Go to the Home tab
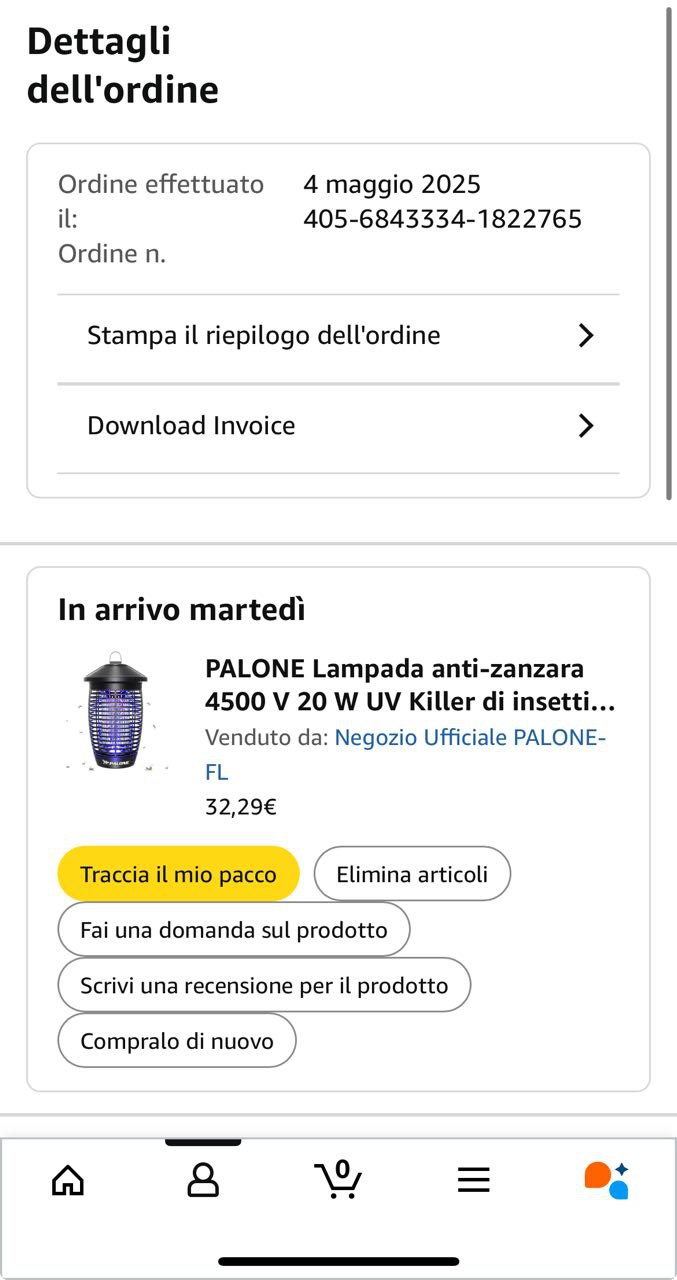The image size is (677, 1280). (x=68, y=1181)
